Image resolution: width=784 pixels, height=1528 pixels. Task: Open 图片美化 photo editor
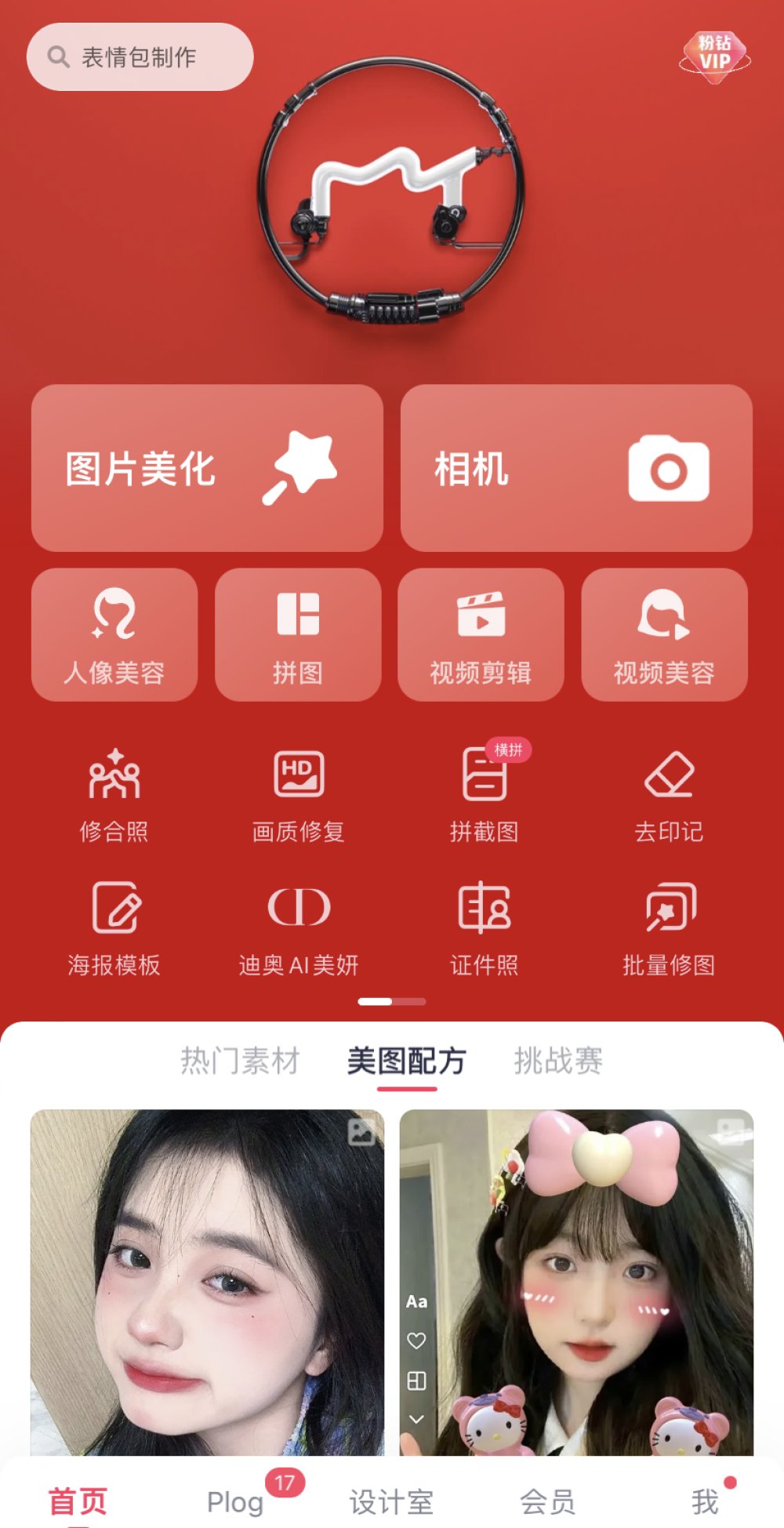pyautogui.click(x=207, y=468)
